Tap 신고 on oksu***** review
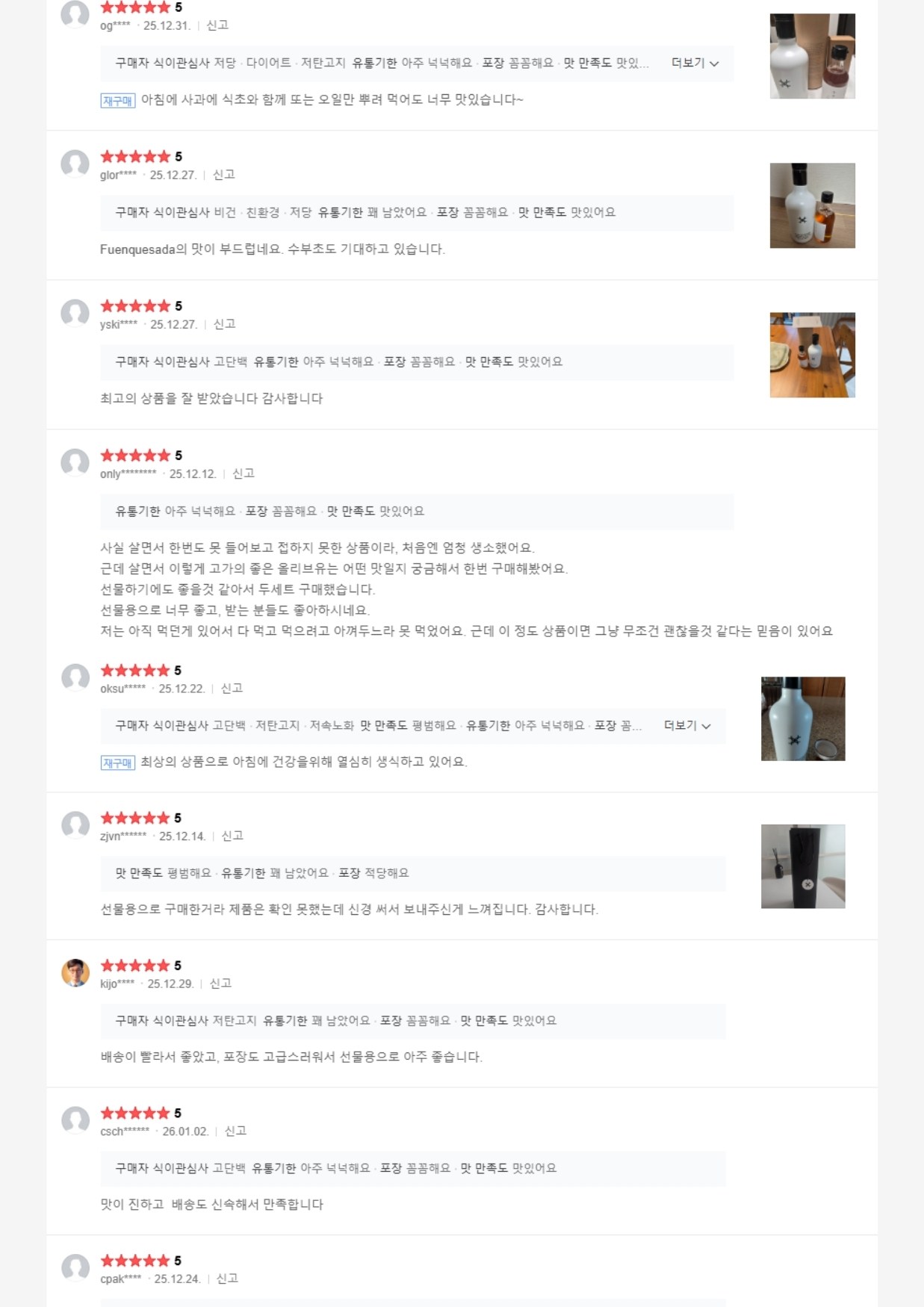 (232, 688)
